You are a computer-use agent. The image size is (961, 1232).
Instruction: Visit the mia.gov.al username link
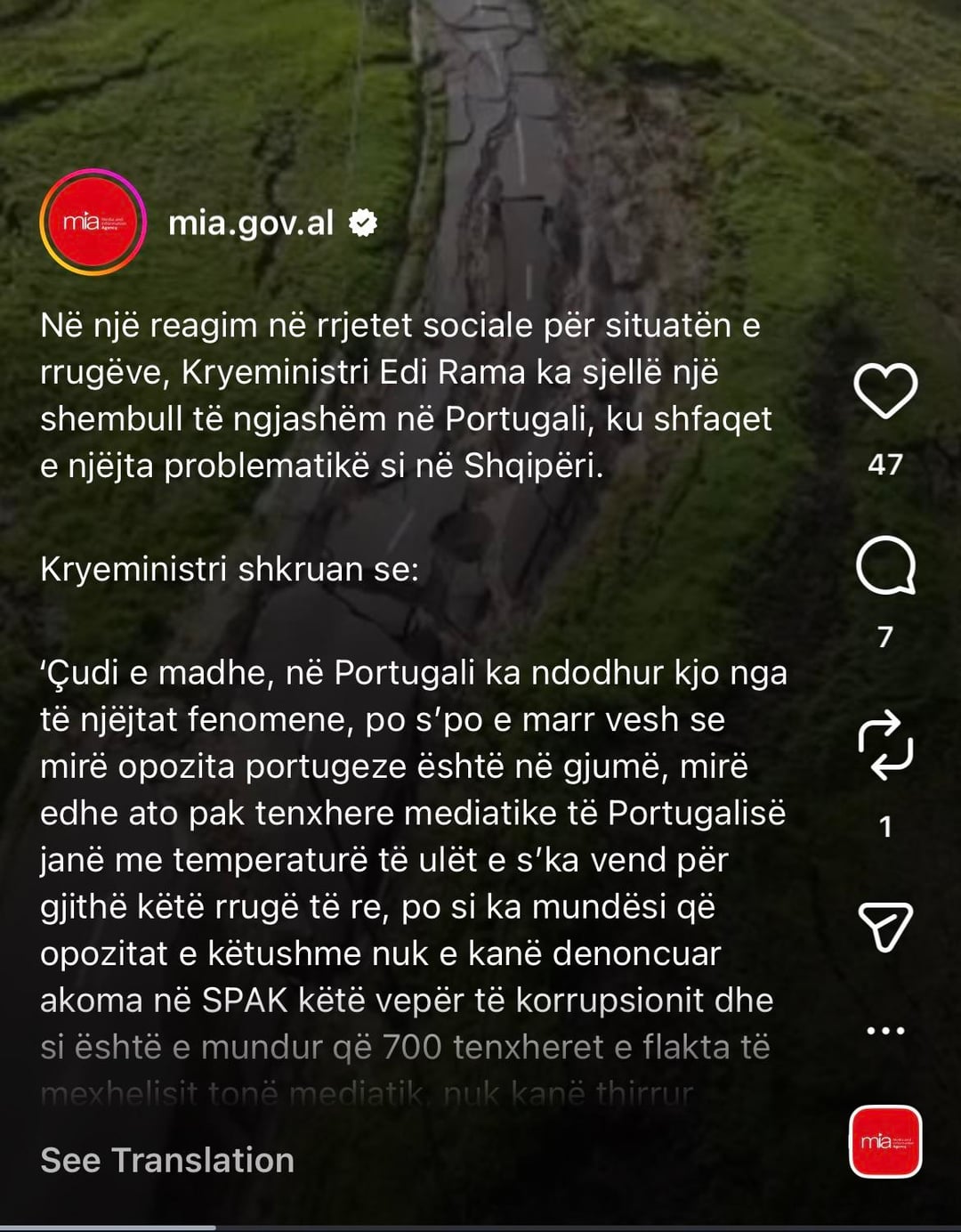coord(251,223)
